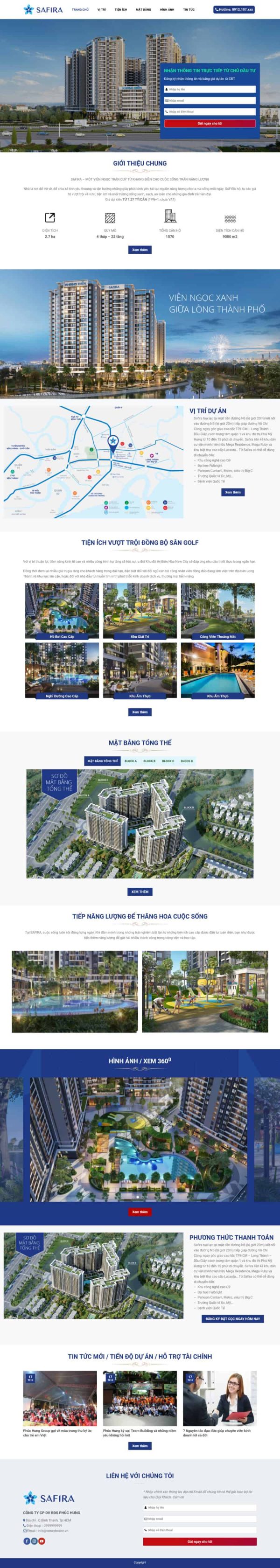280x1568 pixels.
Task: Tap Xem thêm under Giới Thiệu Chung
Action: [x=140, y=250]
